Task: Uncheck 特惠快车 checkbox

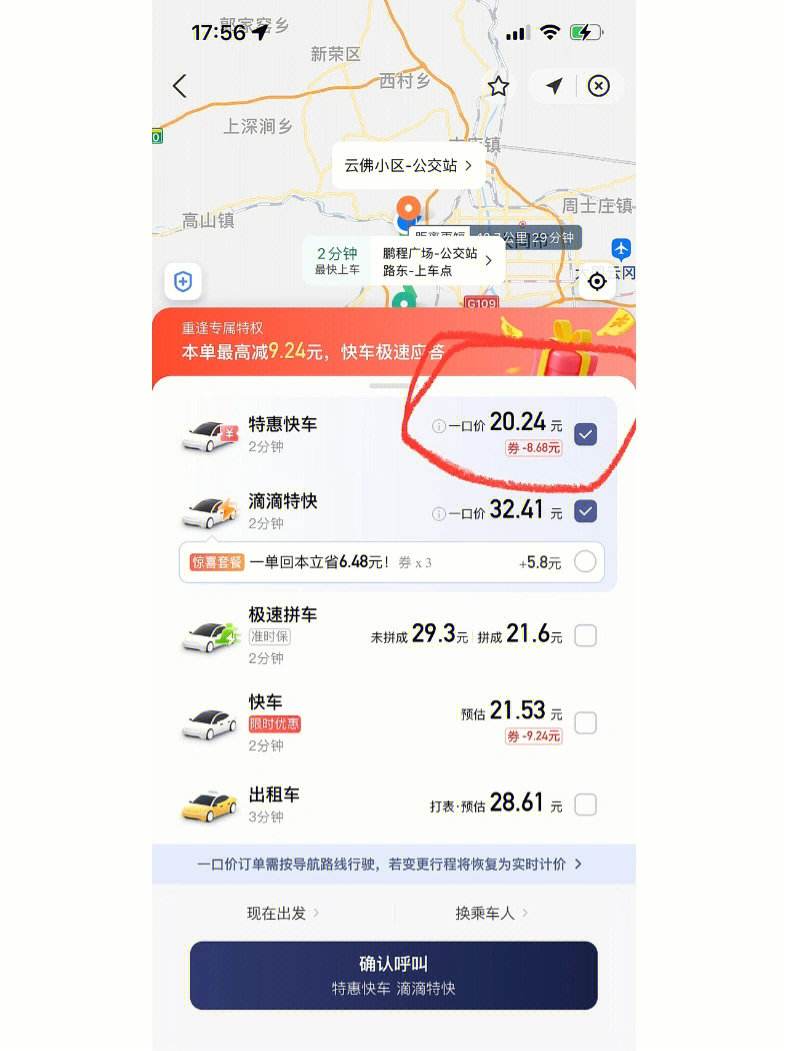Action: tap(585, 434)
